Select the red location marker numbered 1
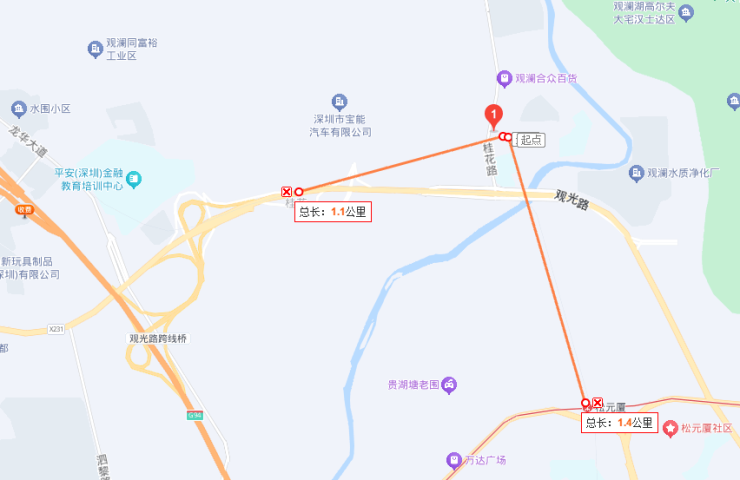Viewport: 740px width, 480px height. tap(493, 116)
